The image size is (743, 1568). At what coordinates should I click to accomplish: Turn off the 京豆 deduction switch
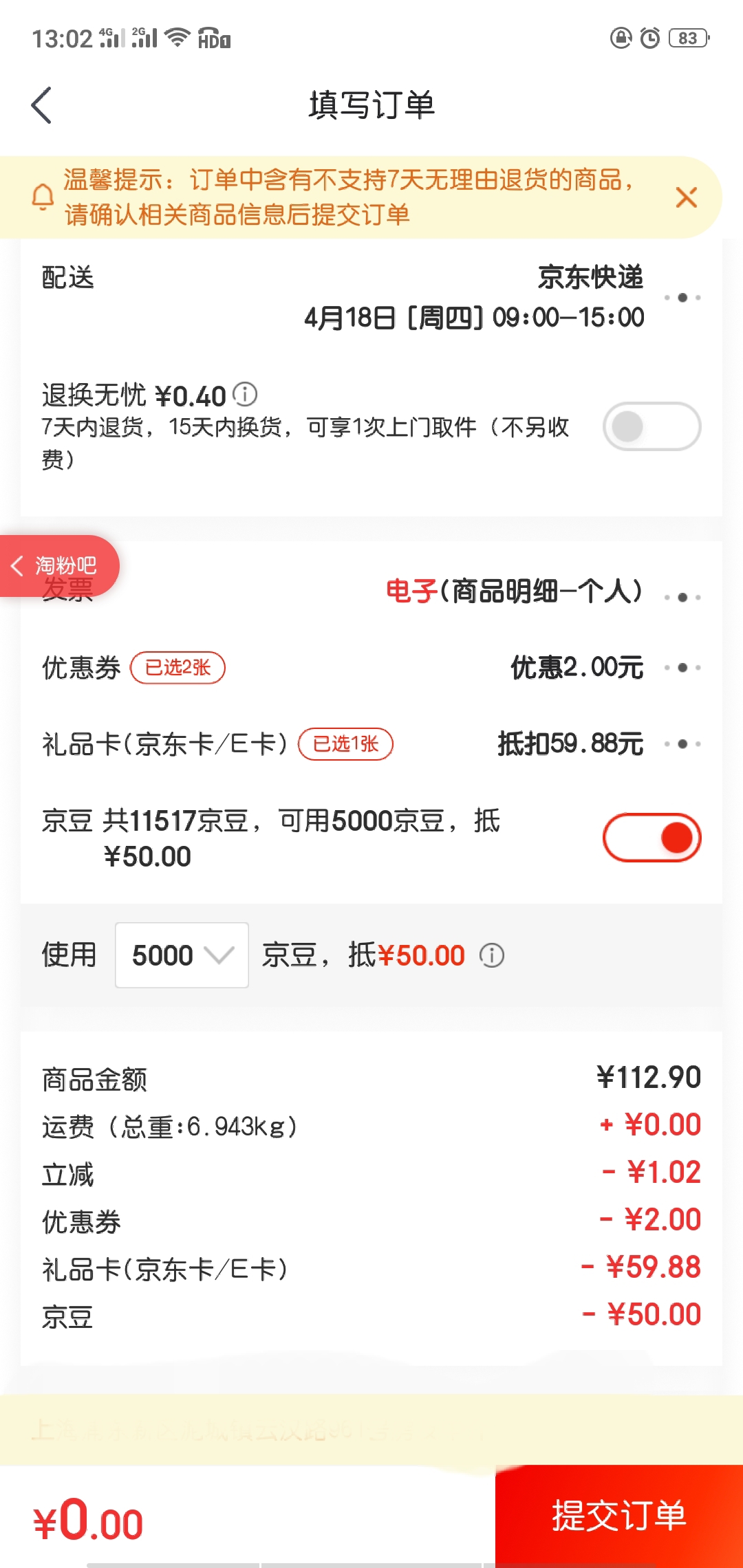(x=652, y=838)
